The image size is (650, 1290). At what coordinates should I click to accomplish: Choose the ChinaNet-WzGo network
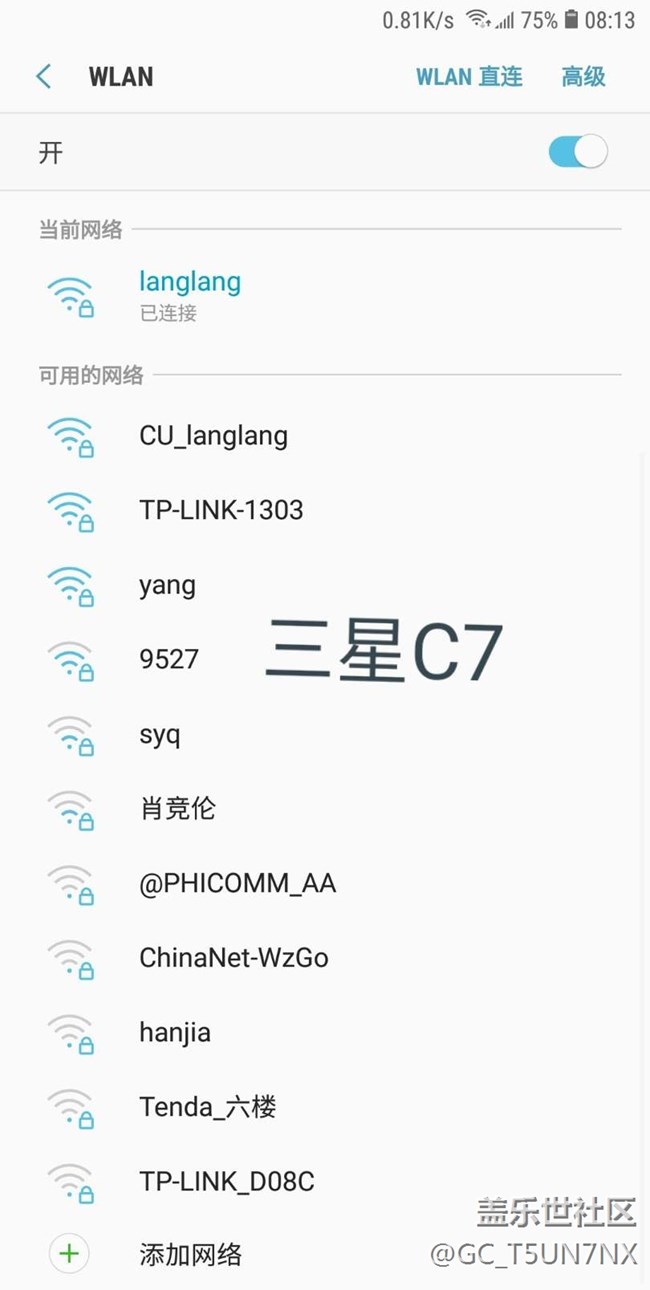(325, 957)
